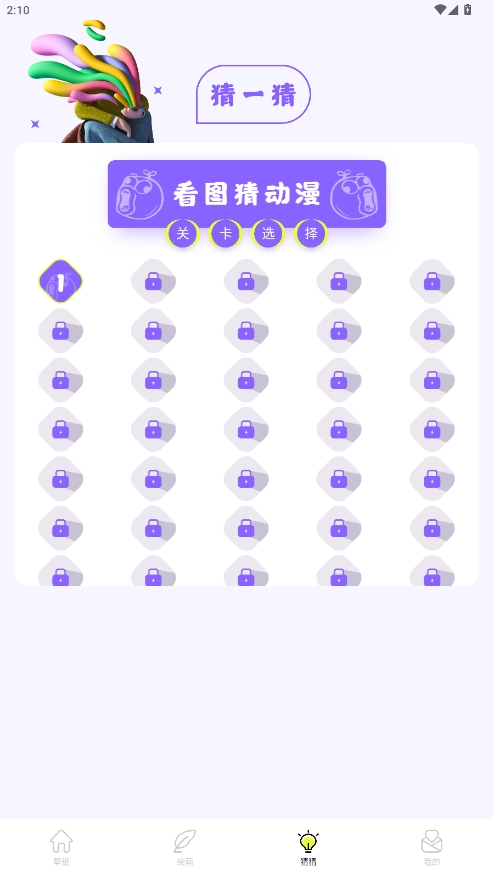Screen dimensions: 494x878
Task: Open the 绘画 drawing tab
Action: (185, 848)
